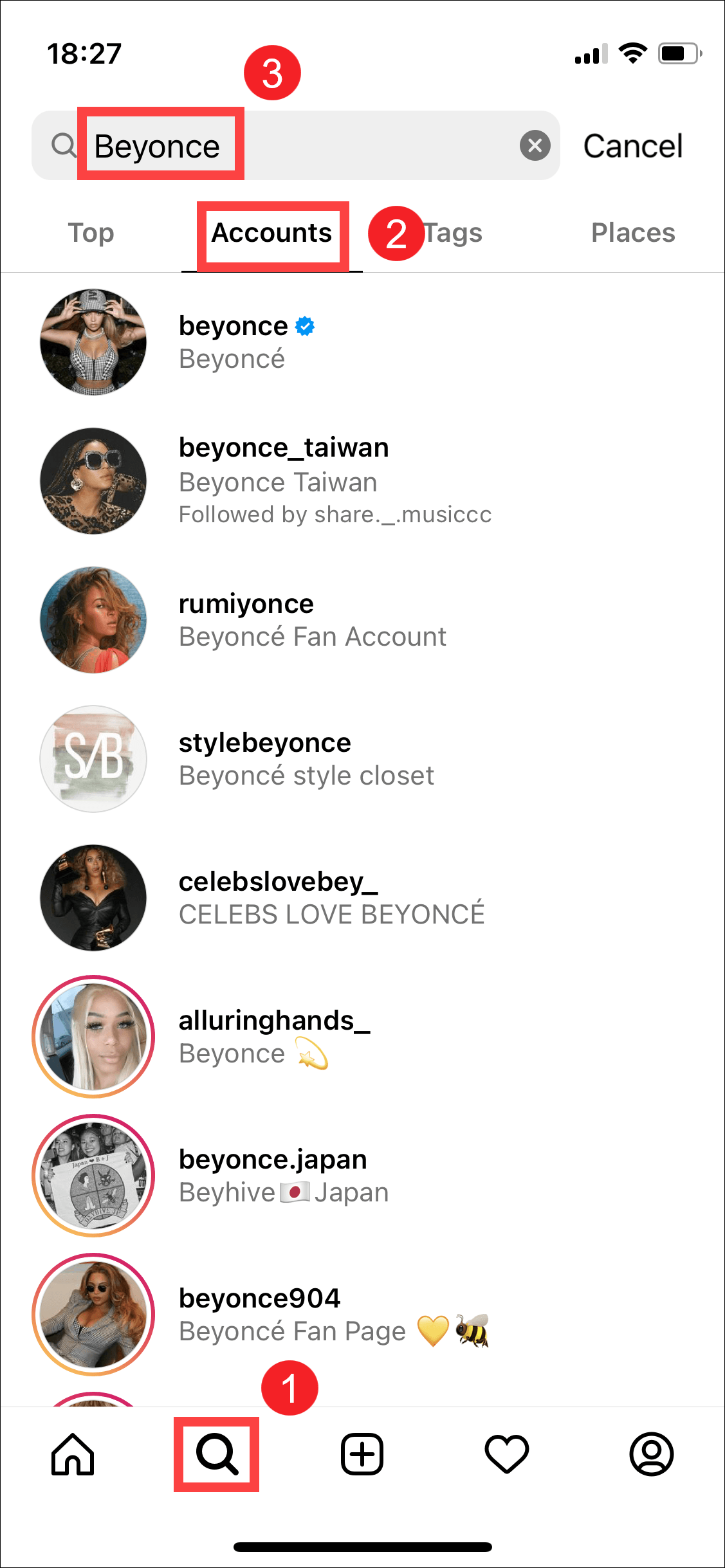Clear the search text

(535, 146)
